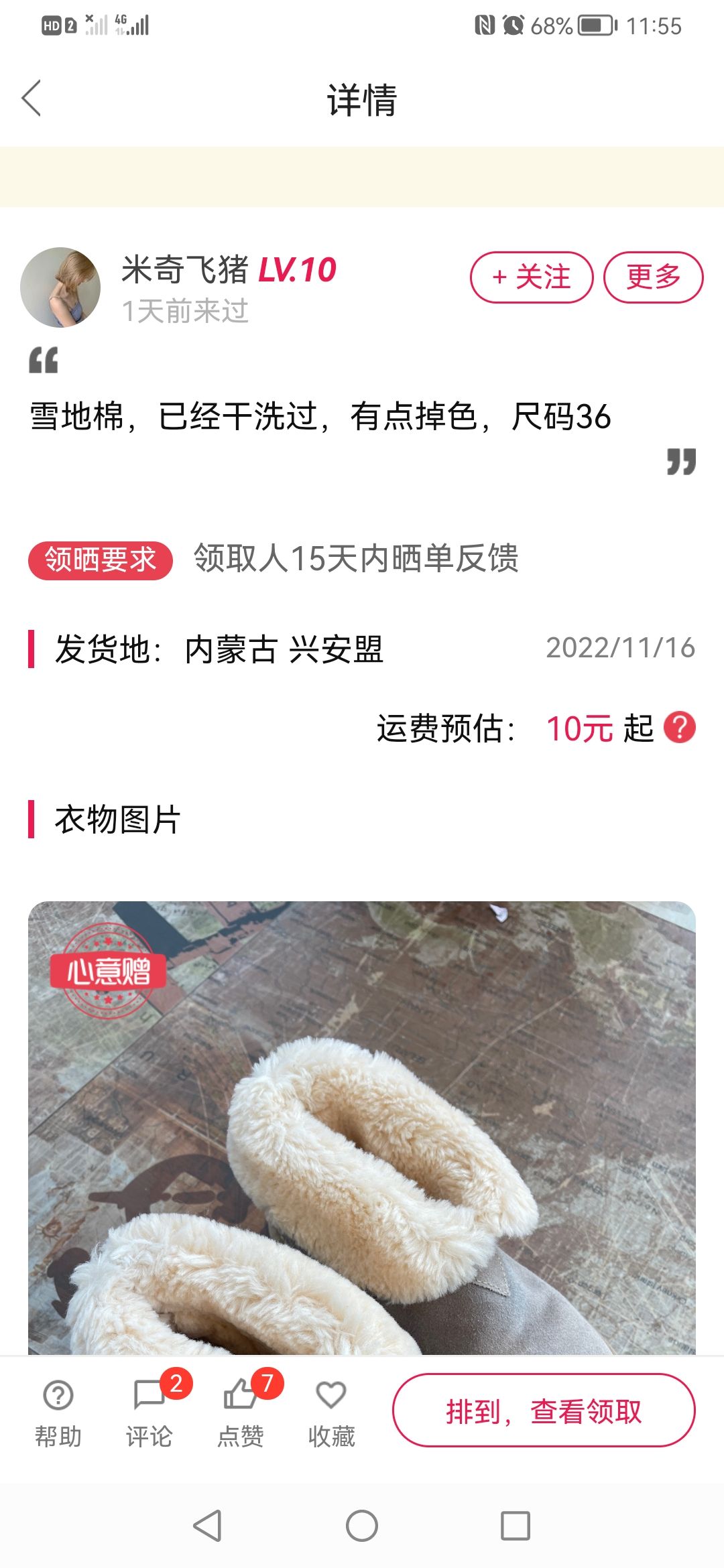This screenshot has height=1568, width=724.
Task: Open 米奇飞猪's profile avatar
Action: point(60,287)
